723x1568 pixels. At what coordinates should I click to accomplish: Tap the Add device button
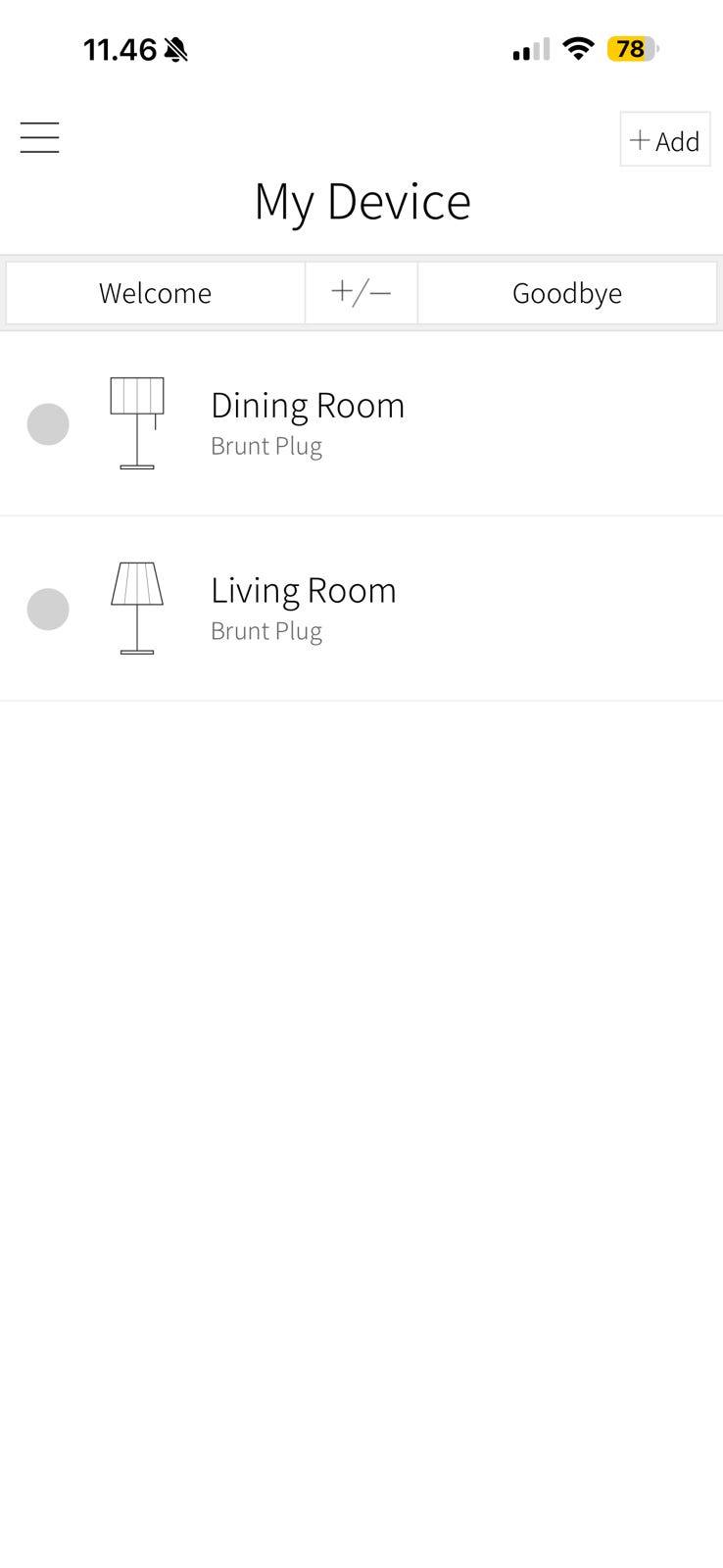tap(665, 139)
